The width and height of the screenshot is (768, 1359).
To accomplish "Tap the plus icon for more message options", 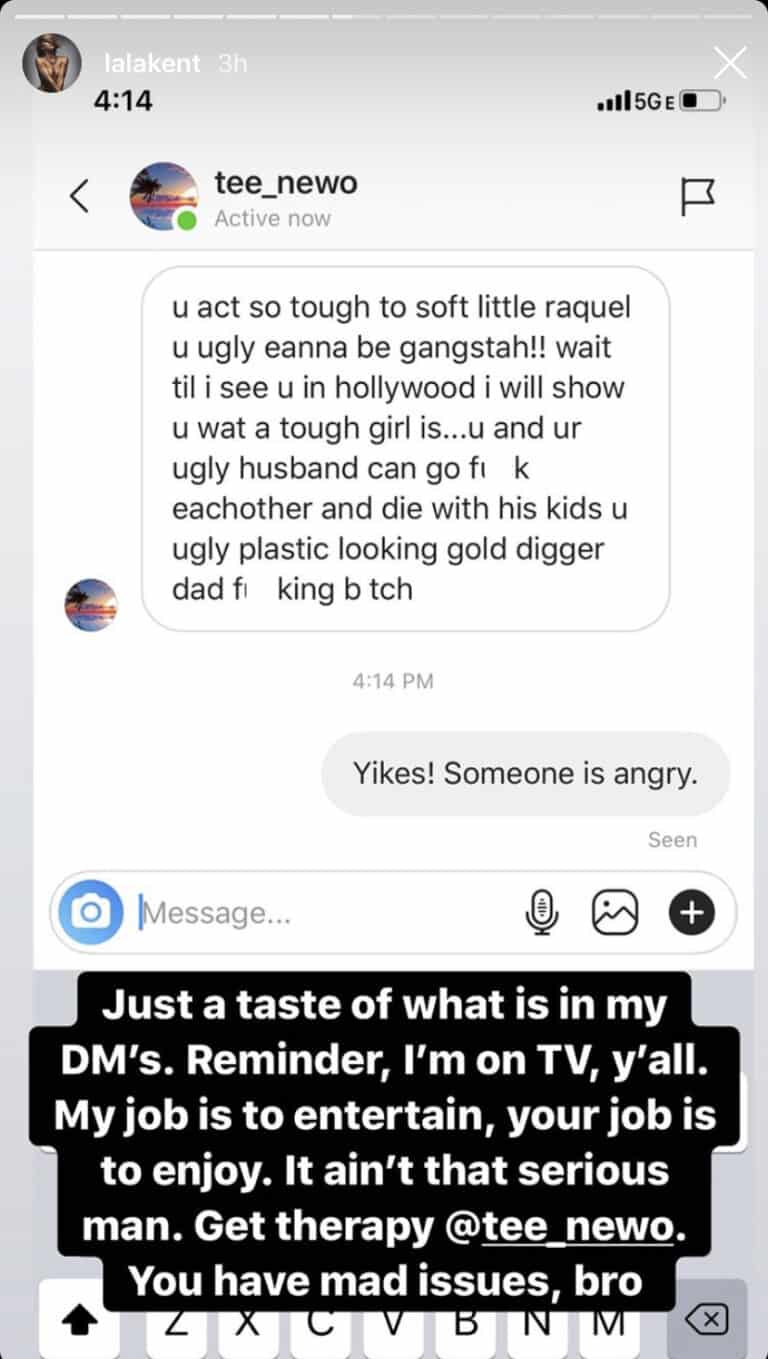I will tap(691, 911).
